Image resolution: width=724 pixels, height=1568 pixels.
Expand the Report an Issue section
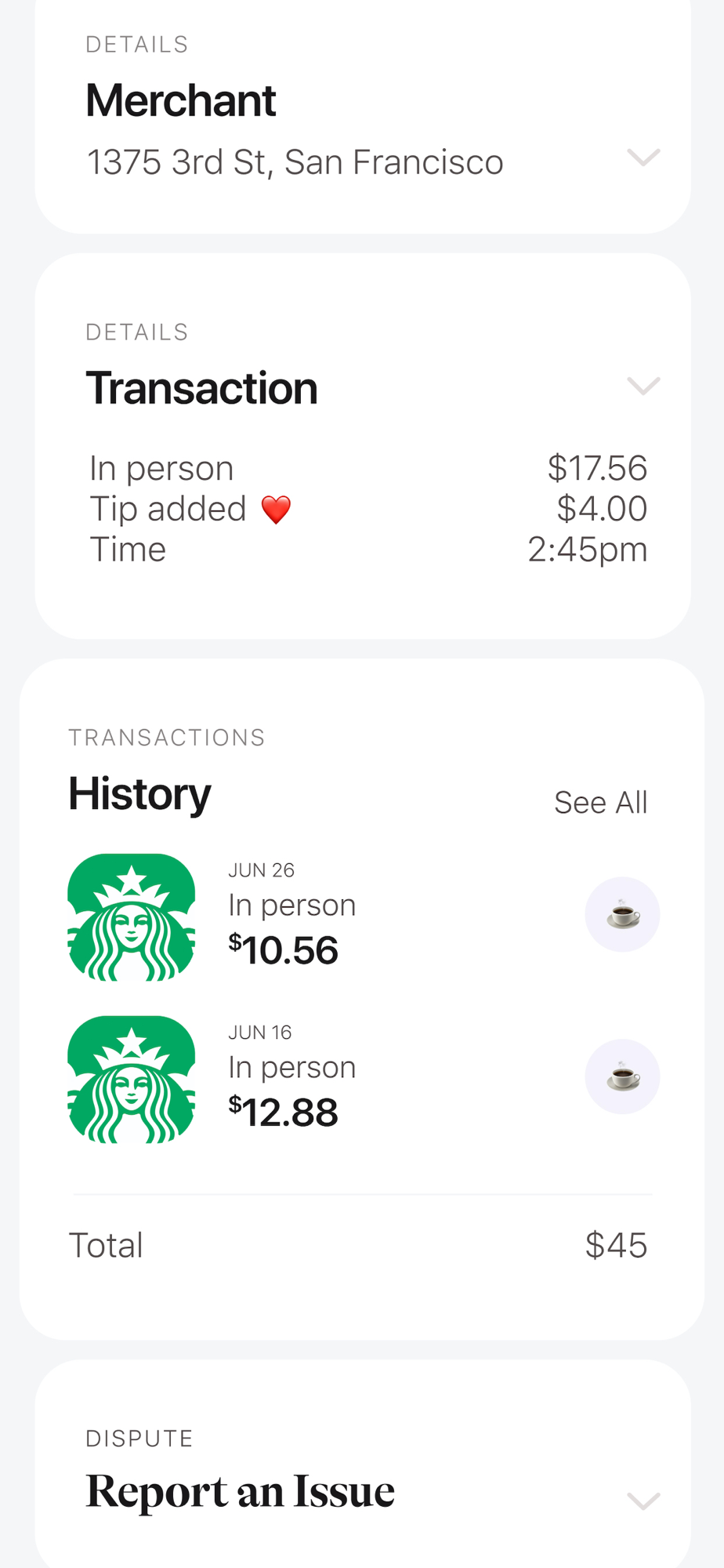point(643,1501)
